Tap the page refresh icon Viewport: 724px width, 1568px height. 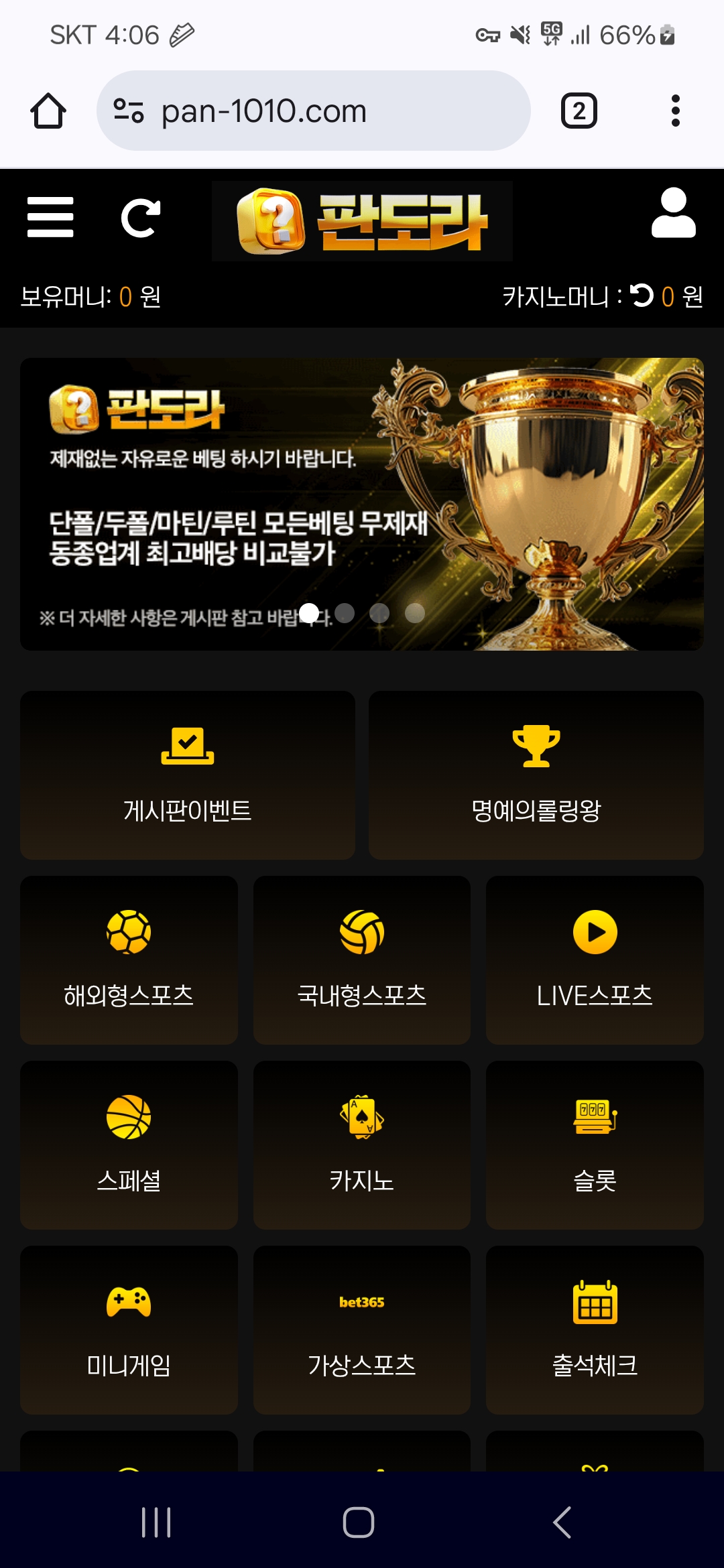point(140,218)
